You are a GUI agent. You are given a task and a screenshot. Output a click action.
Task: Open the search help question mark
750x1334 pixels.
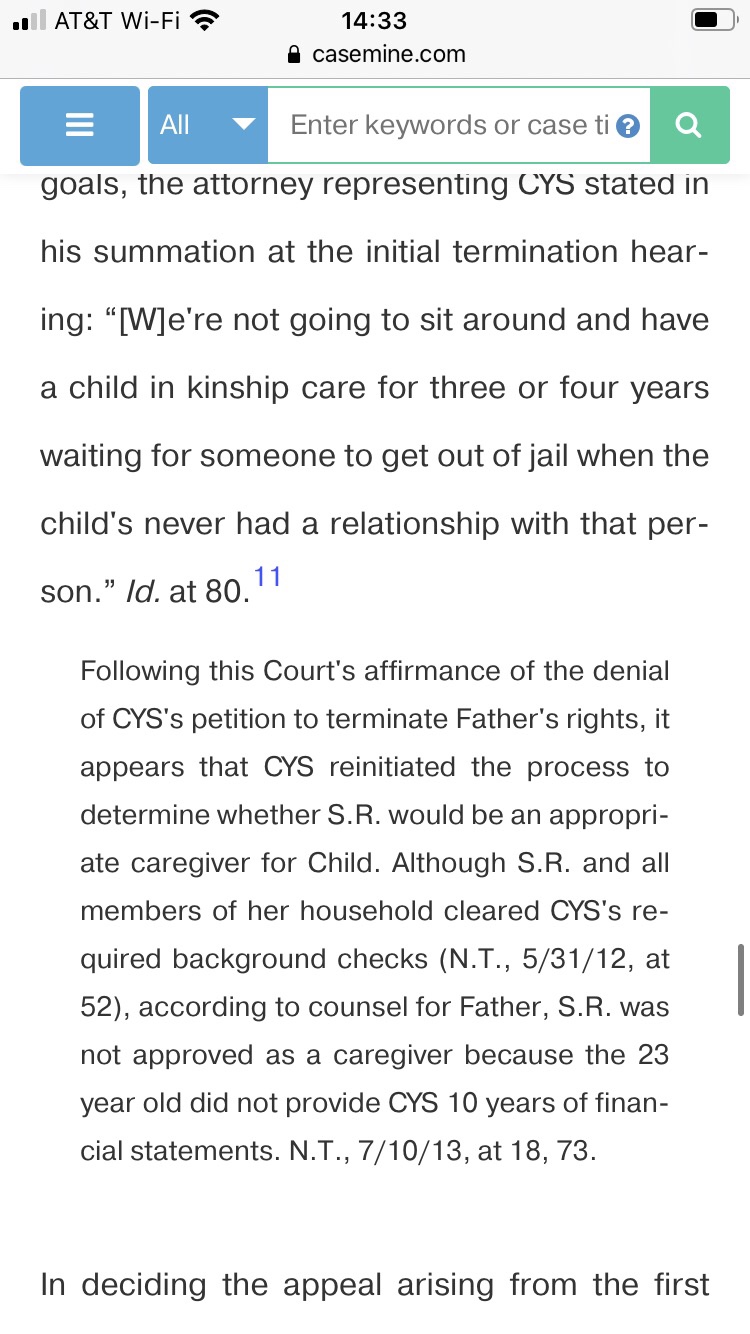628,126
